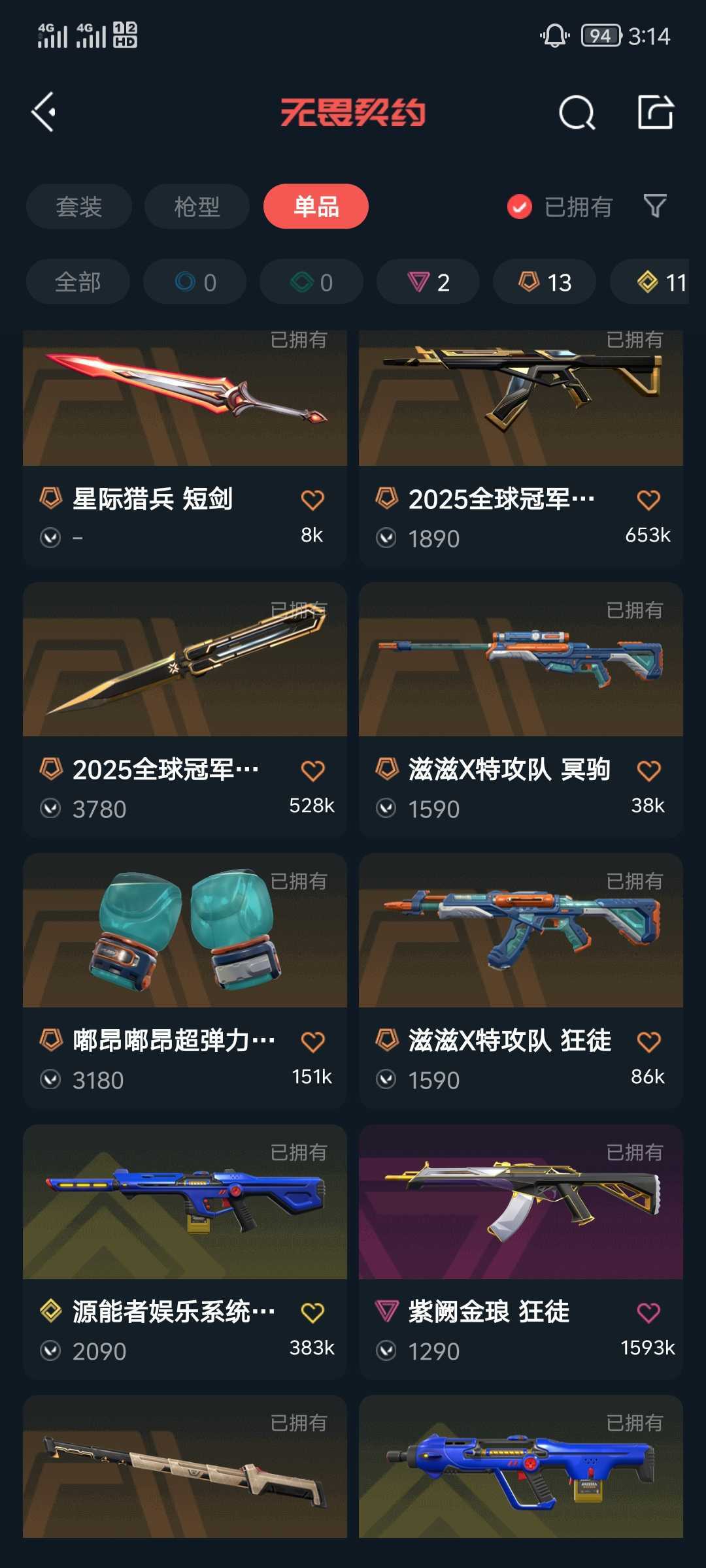Screen dimensions: 706x1568
Task: Favorite the 2025全球冠军 skin priced 3780
Action: [312, 771]
